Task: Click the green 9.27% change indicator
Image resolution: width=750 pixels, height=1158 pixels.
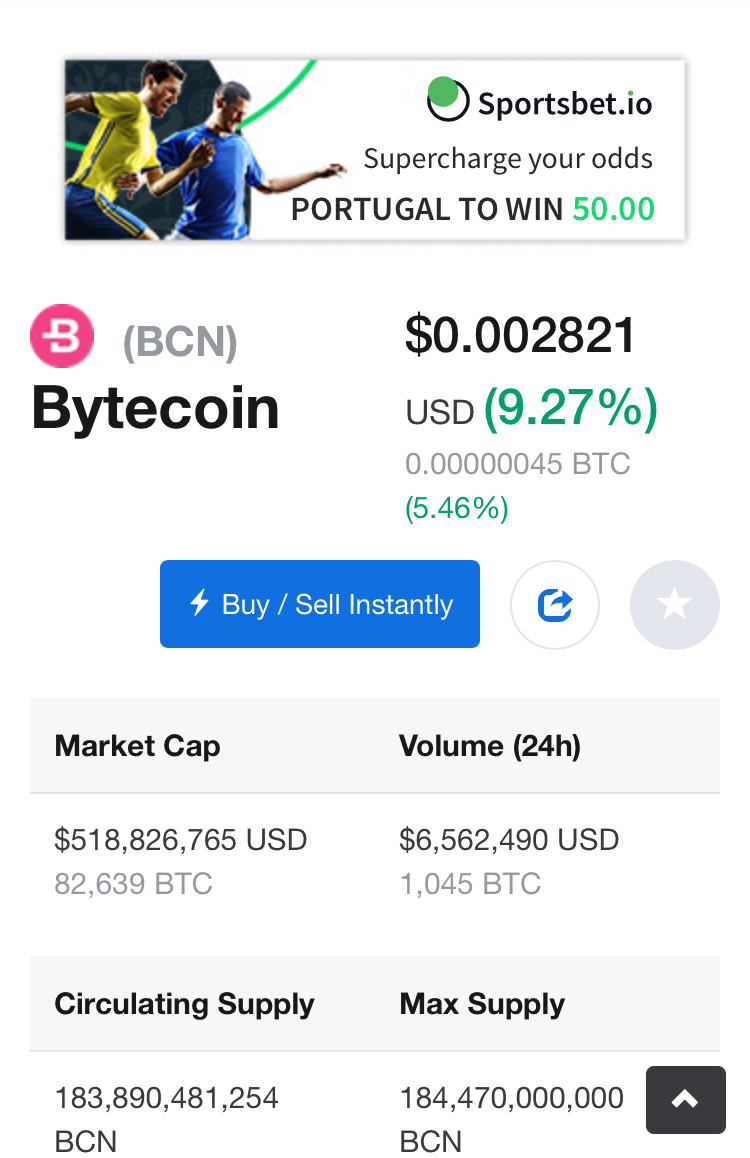Action: tap(570, 408)
